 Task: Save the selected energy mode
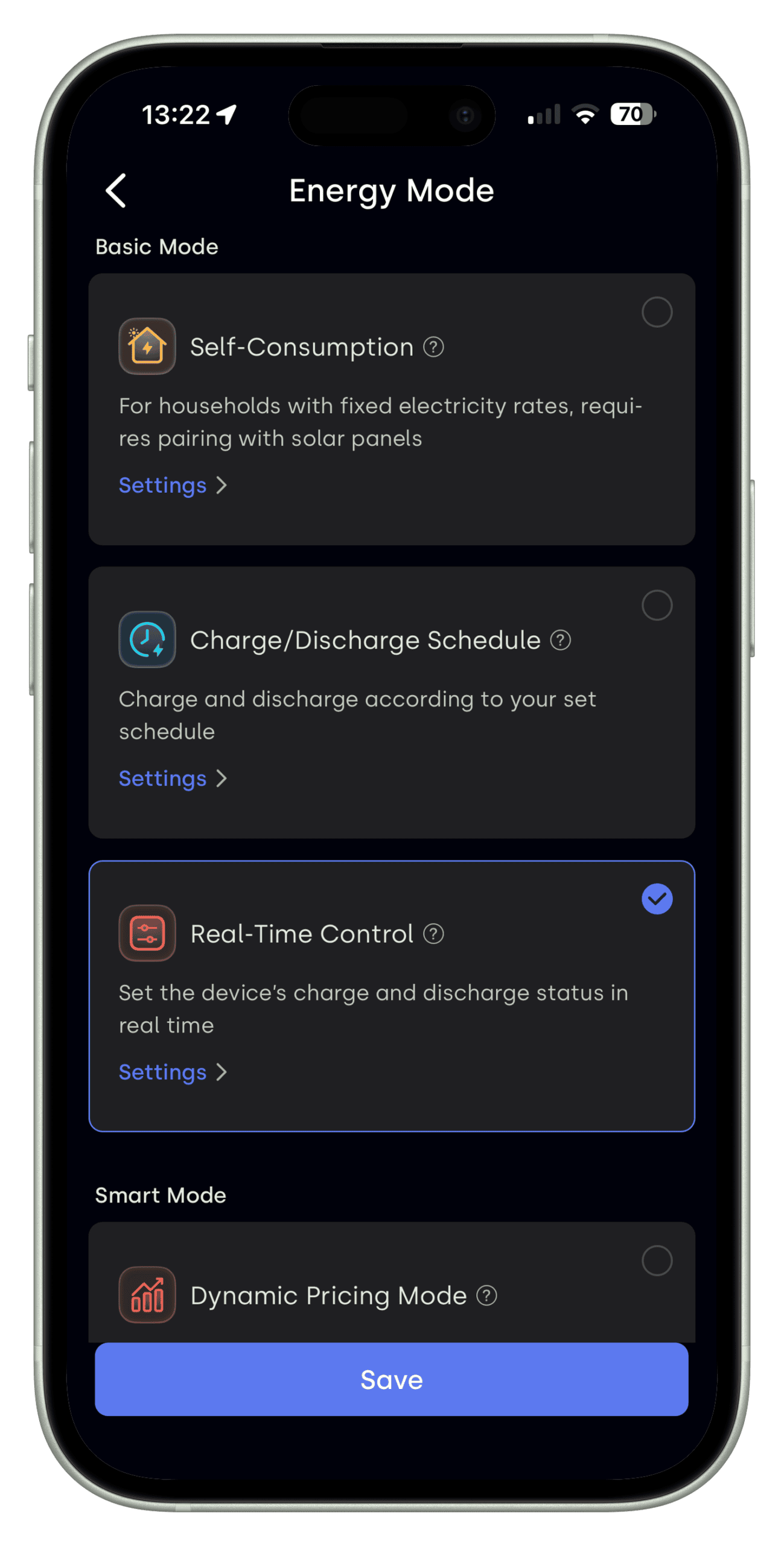tap(391, 1379)
